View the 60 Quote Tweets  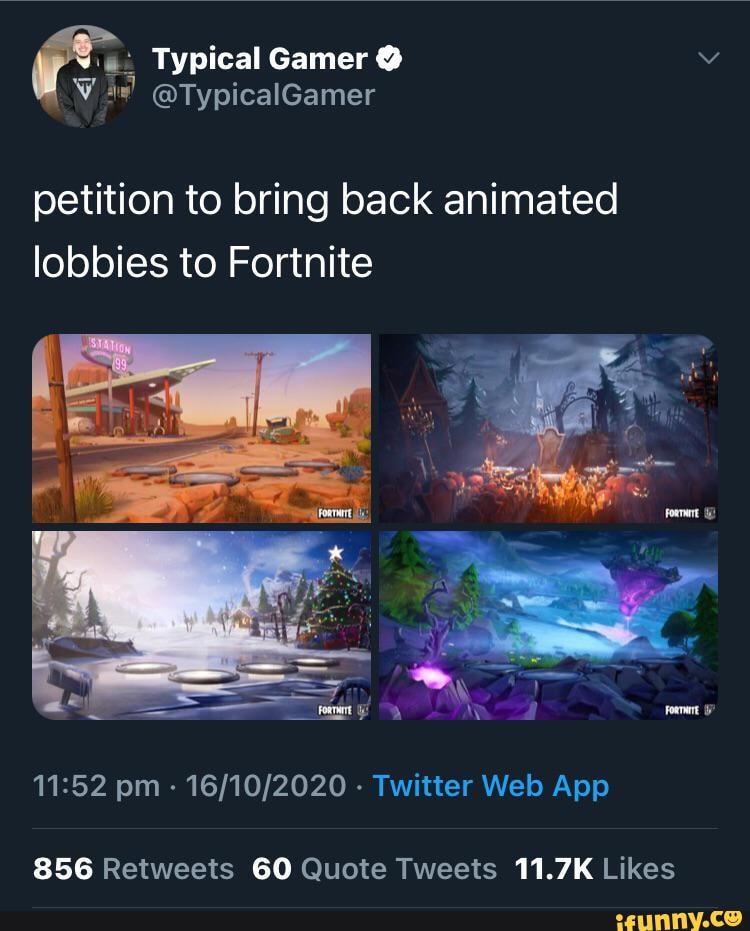[x=374, y=868]
